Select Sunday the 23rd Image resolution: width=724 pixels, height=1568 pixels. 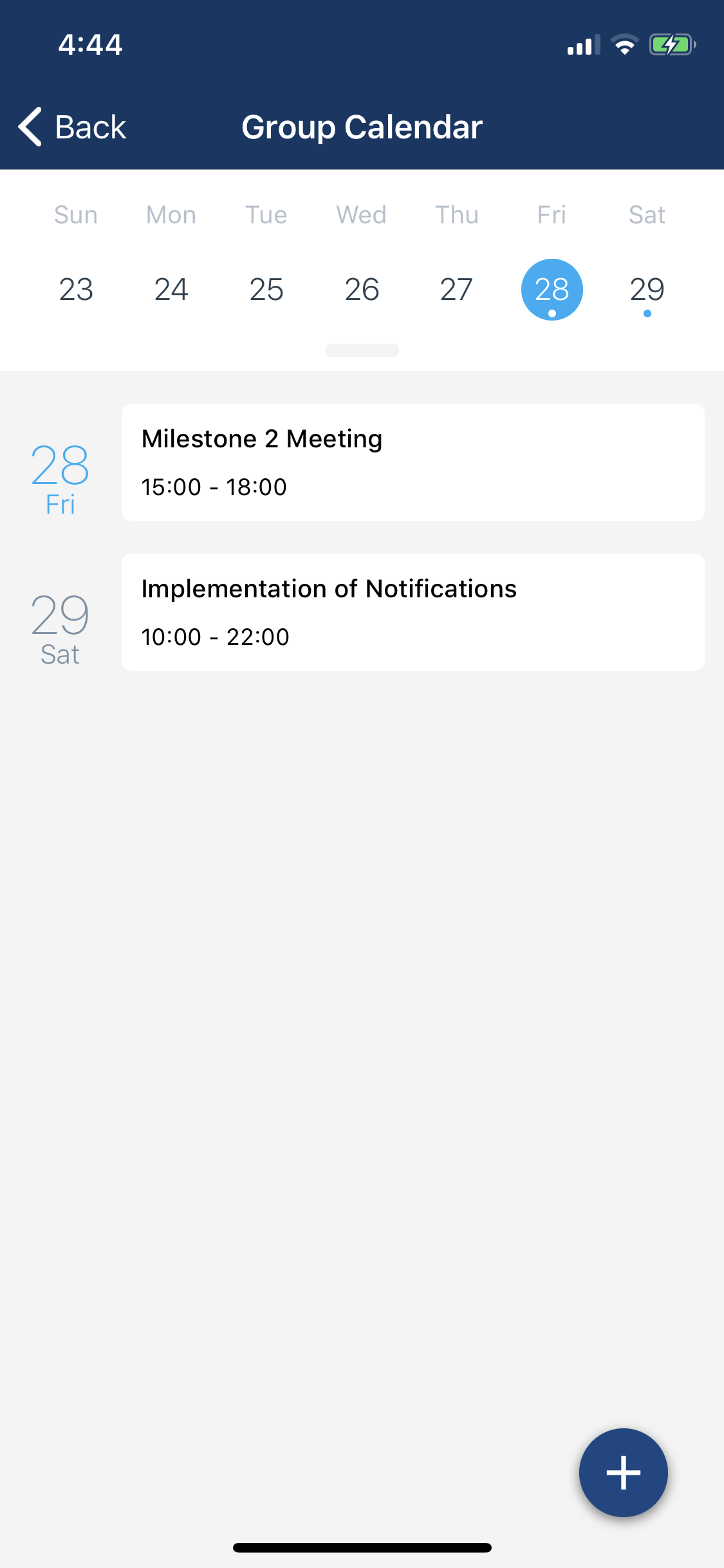coord(76,290)
